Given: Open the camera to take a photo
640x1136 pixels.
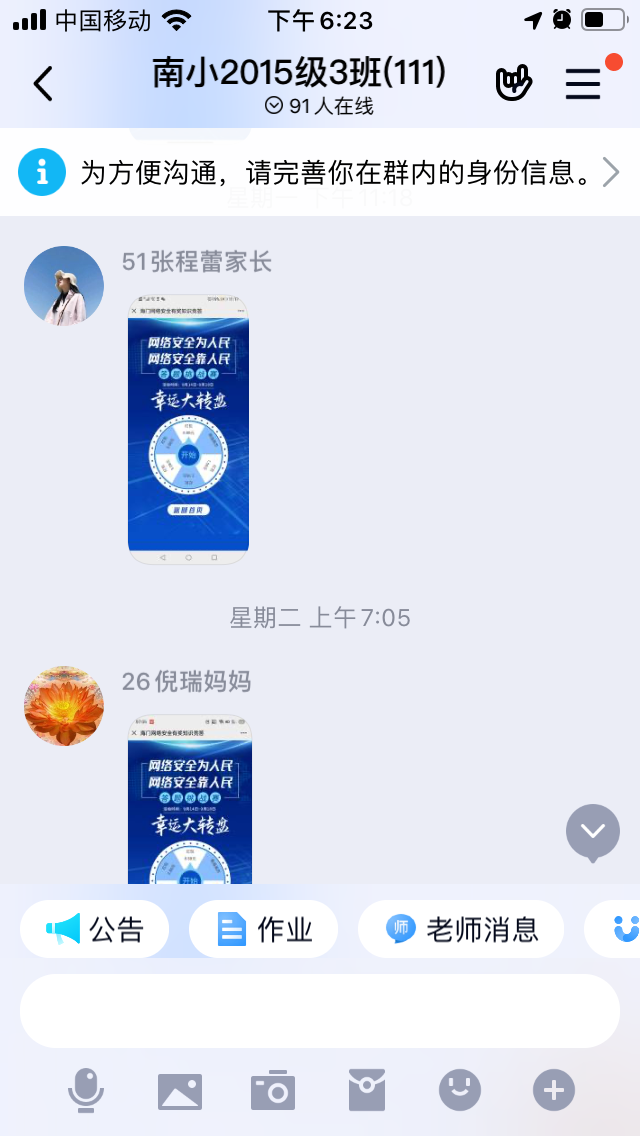Looking at the screenshot, I should click(273, 1090).
